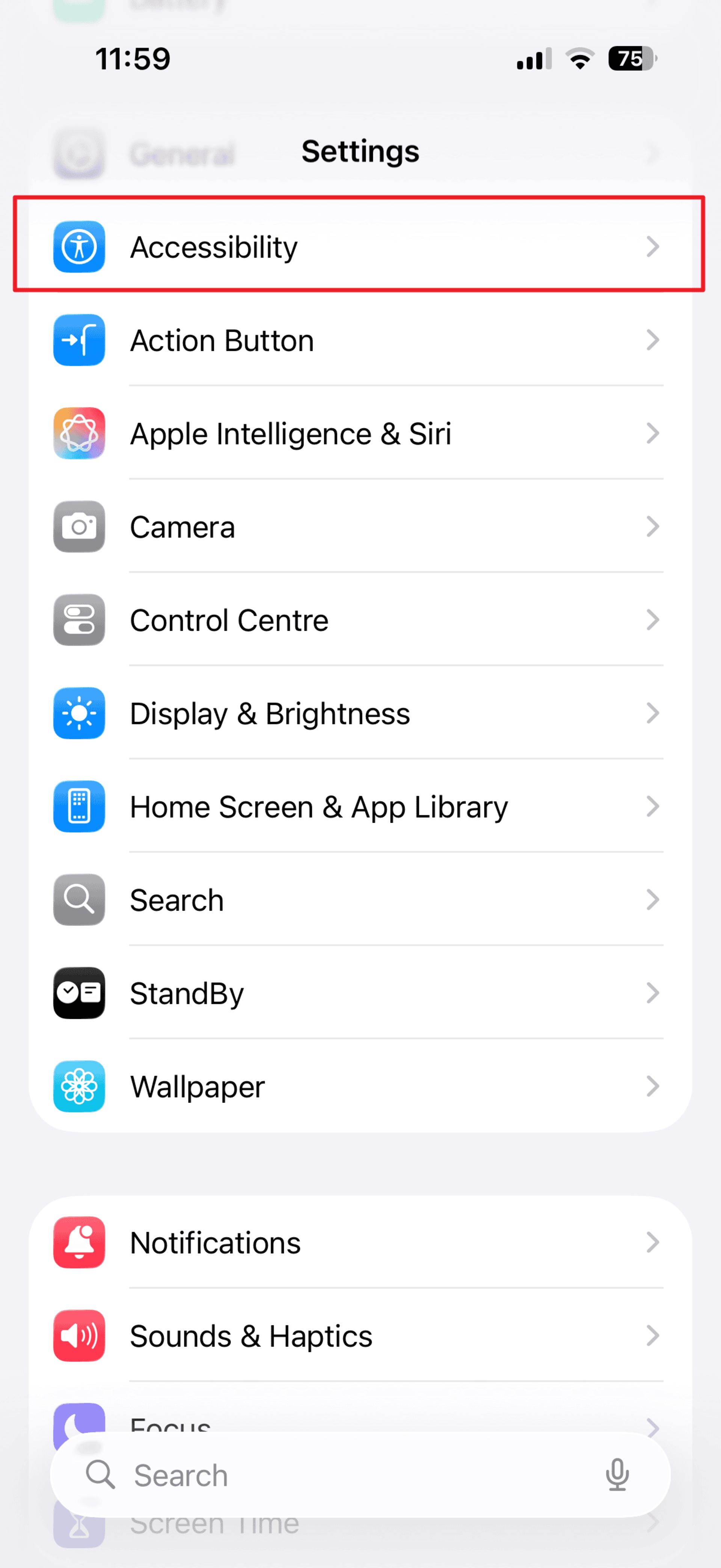
Task: Select the Control Centre row
Action: pyautogui.click(x=359, y=620)
